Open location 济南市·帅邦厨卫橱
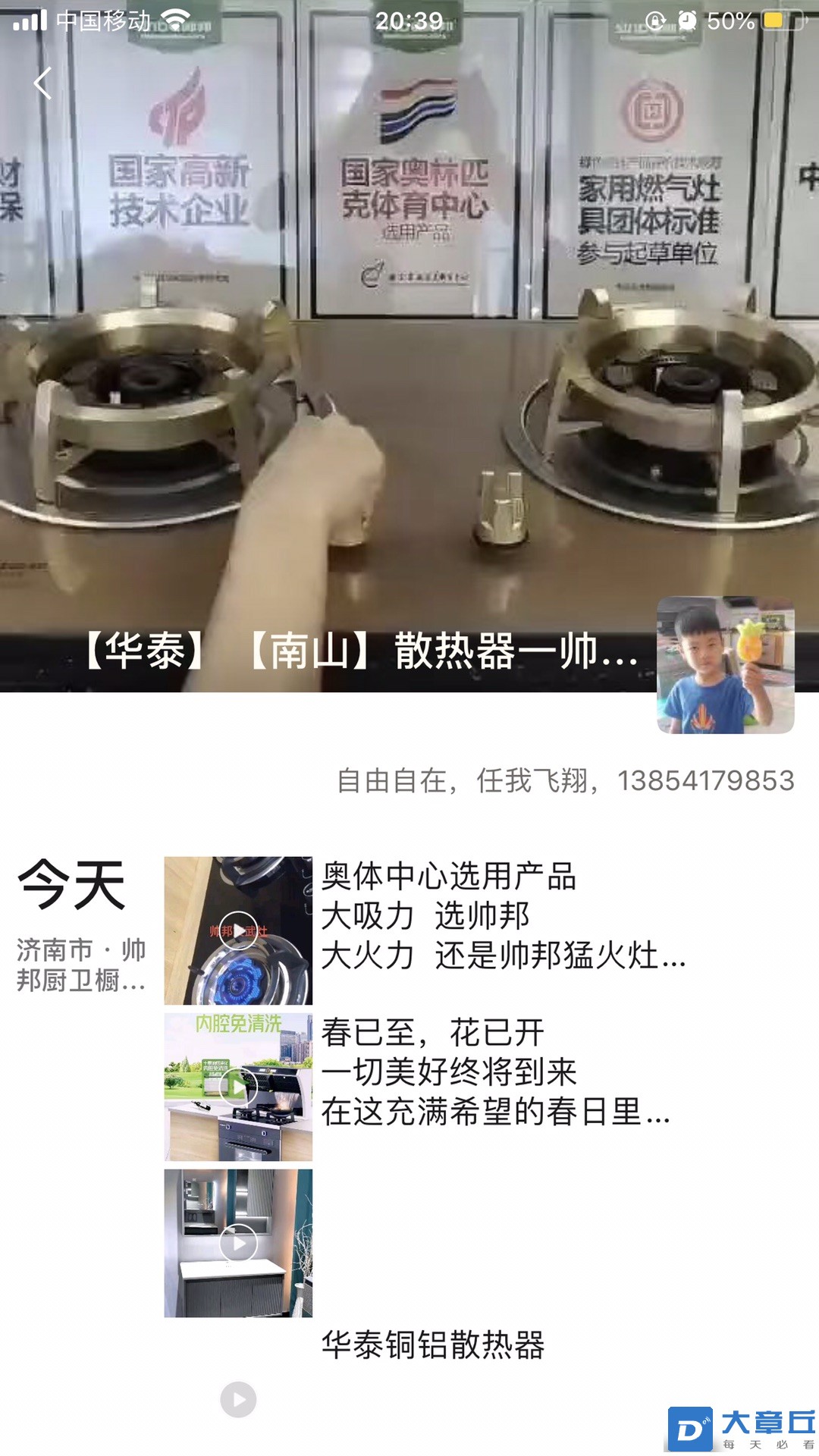The image size is (819, 1456). pyautogui.click(x=81, y=965)
